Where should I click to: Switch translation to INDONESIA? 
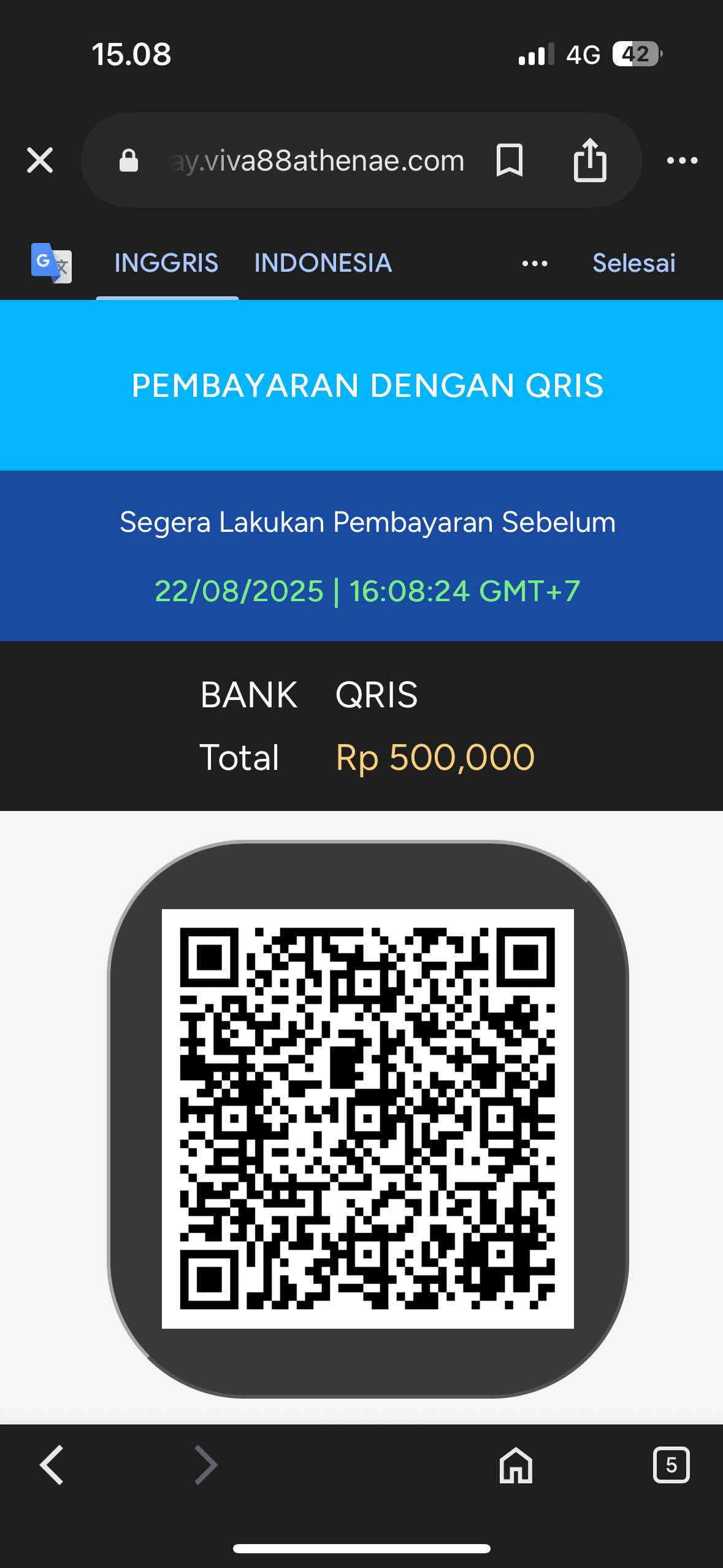coord(323,263)
